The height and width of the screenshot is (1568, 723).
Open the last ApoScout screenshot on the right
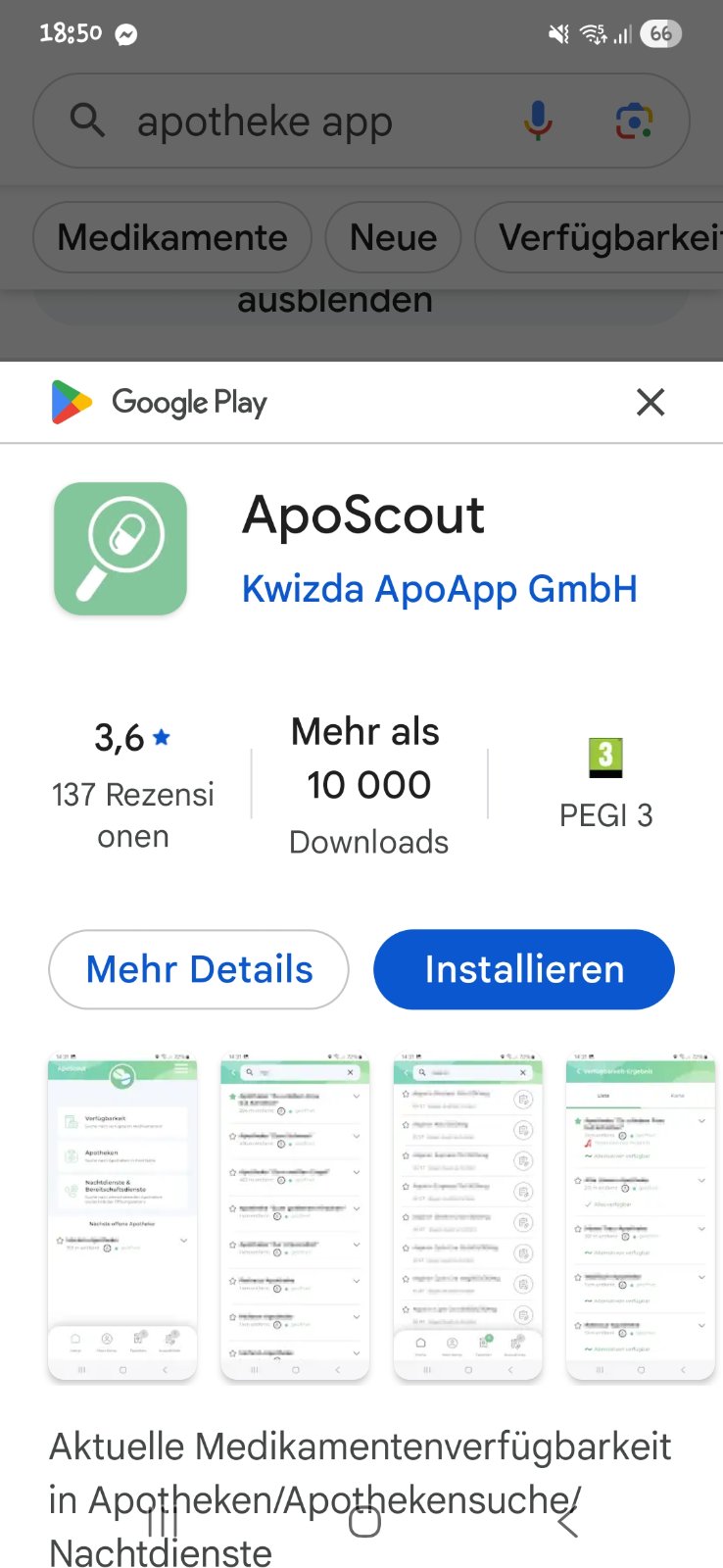click(641, 1217)
